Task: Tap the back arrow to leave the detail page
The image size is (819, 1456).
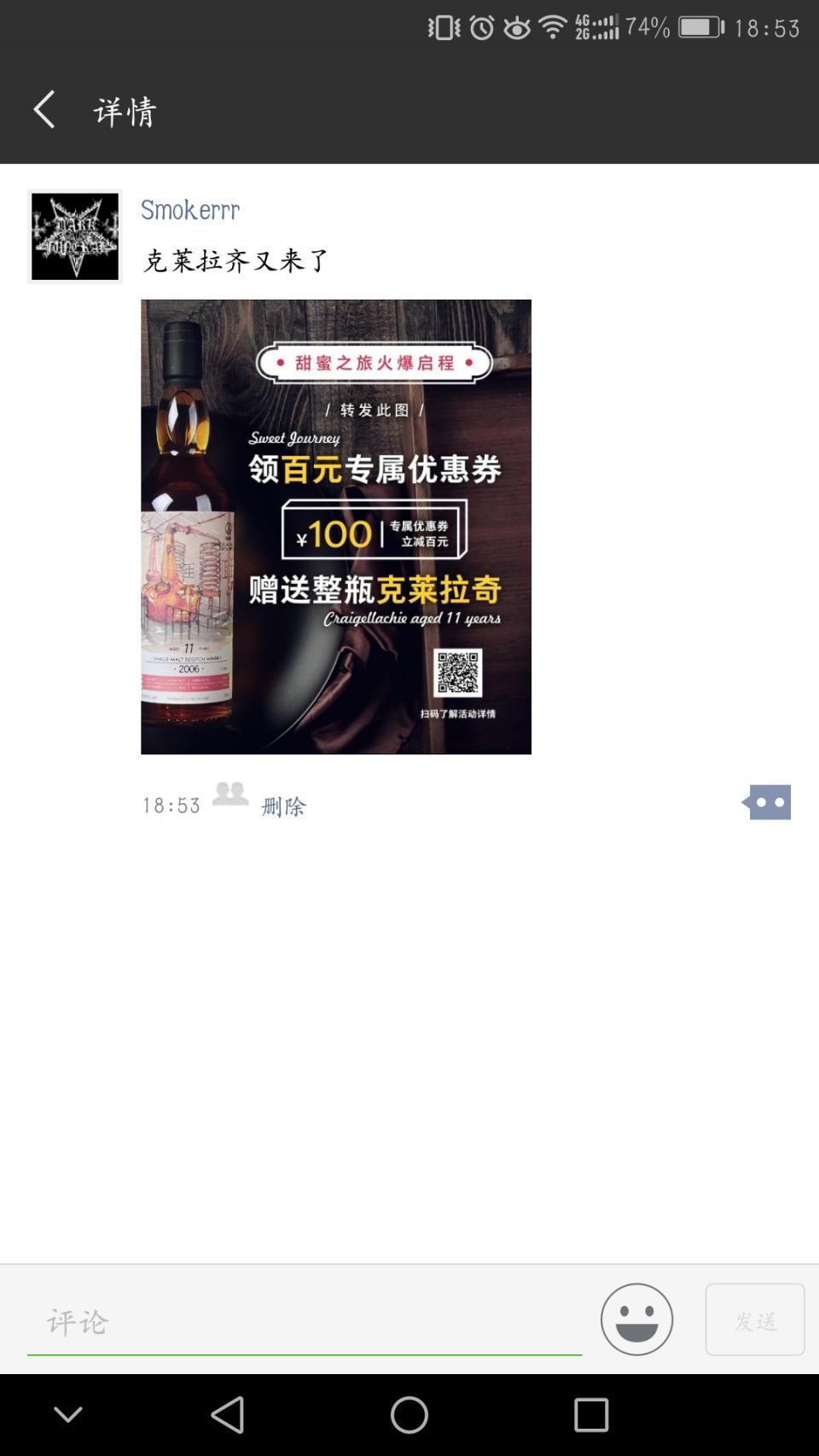Action: tap(44, 111)
